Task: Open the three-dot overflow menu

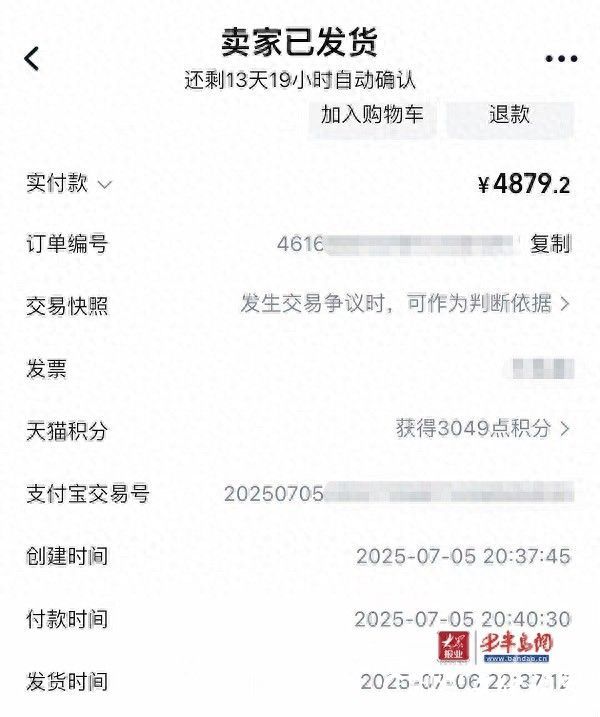Action: click(561, 59)
